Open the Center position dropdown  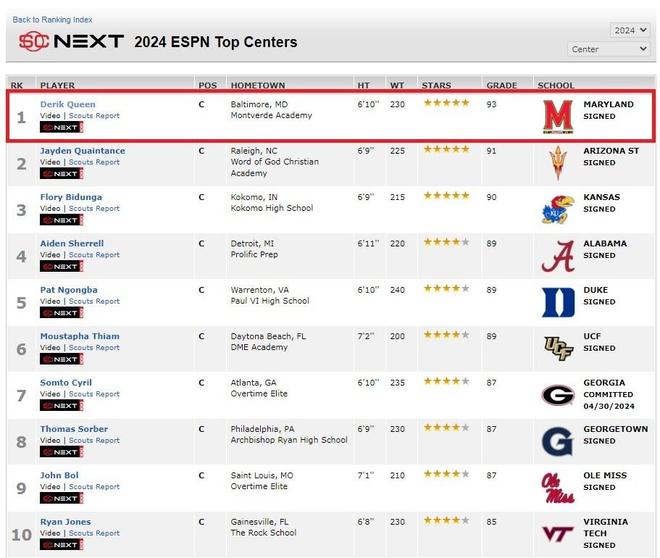click(609, 49)
